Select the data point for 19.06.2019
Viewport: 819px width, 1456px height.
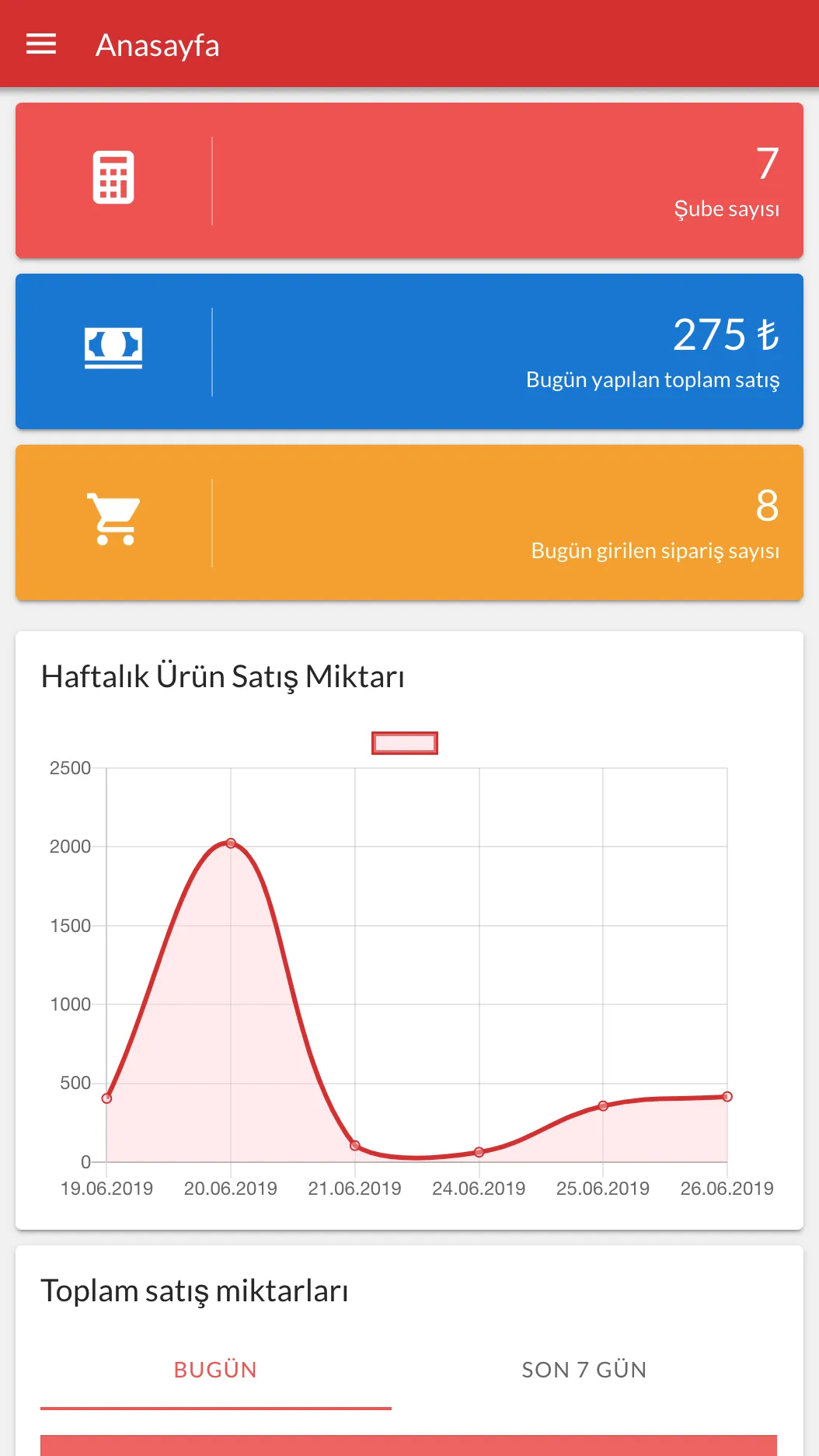pyautogui.click(x=106, y=1098)
